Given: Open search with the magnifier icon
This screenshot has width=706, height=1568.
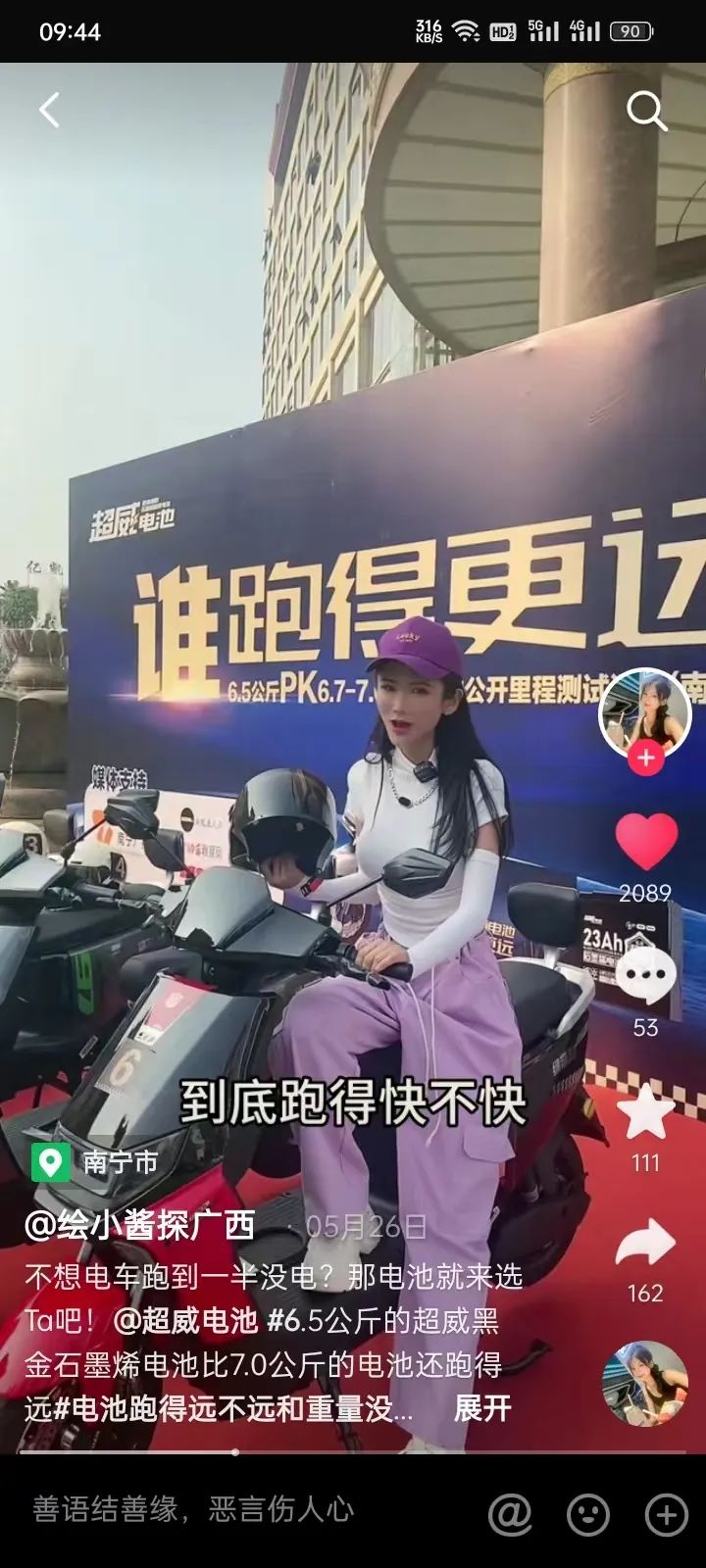Looking at the screenshot, I should point(646,112).
